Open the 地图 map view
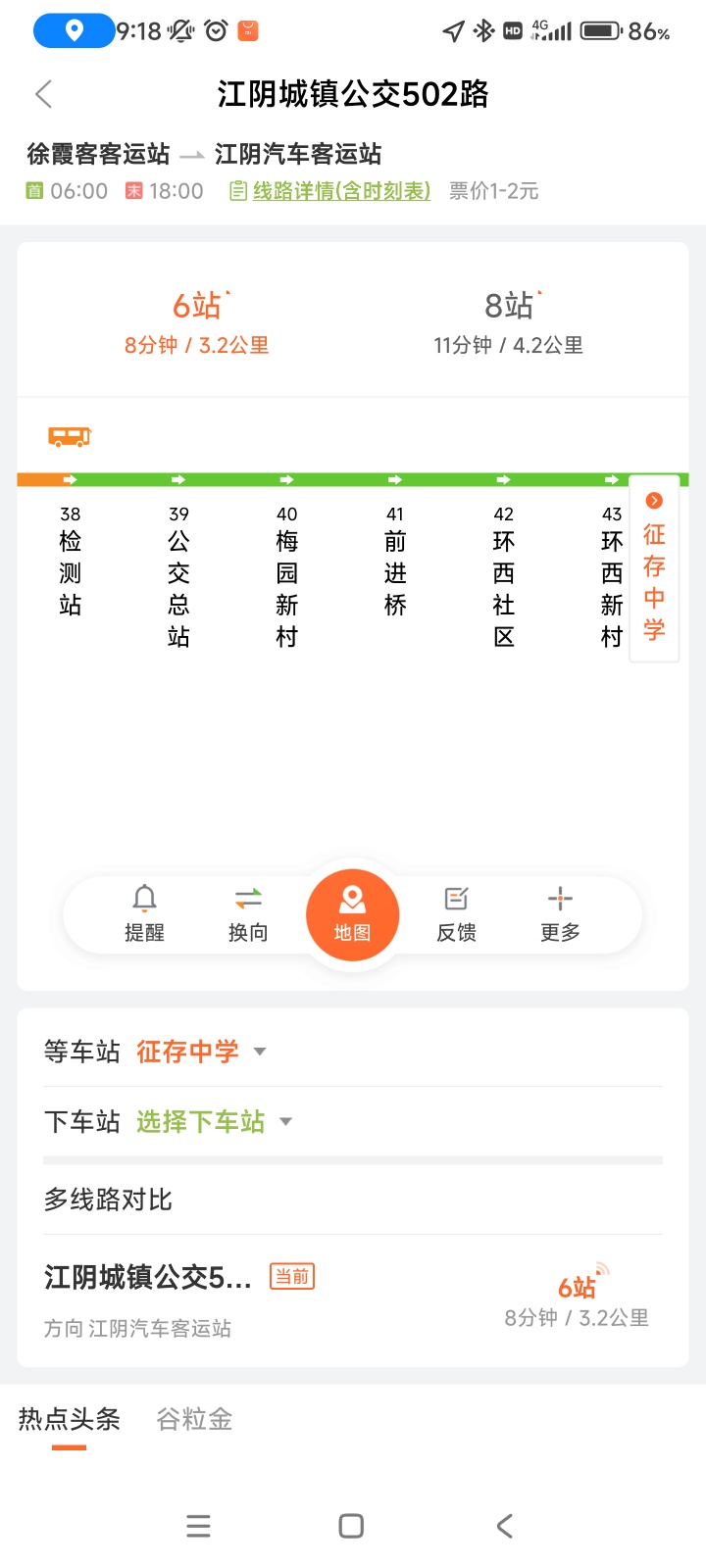The height and width of the screenshot is (1568, 706). pos(352,914)
